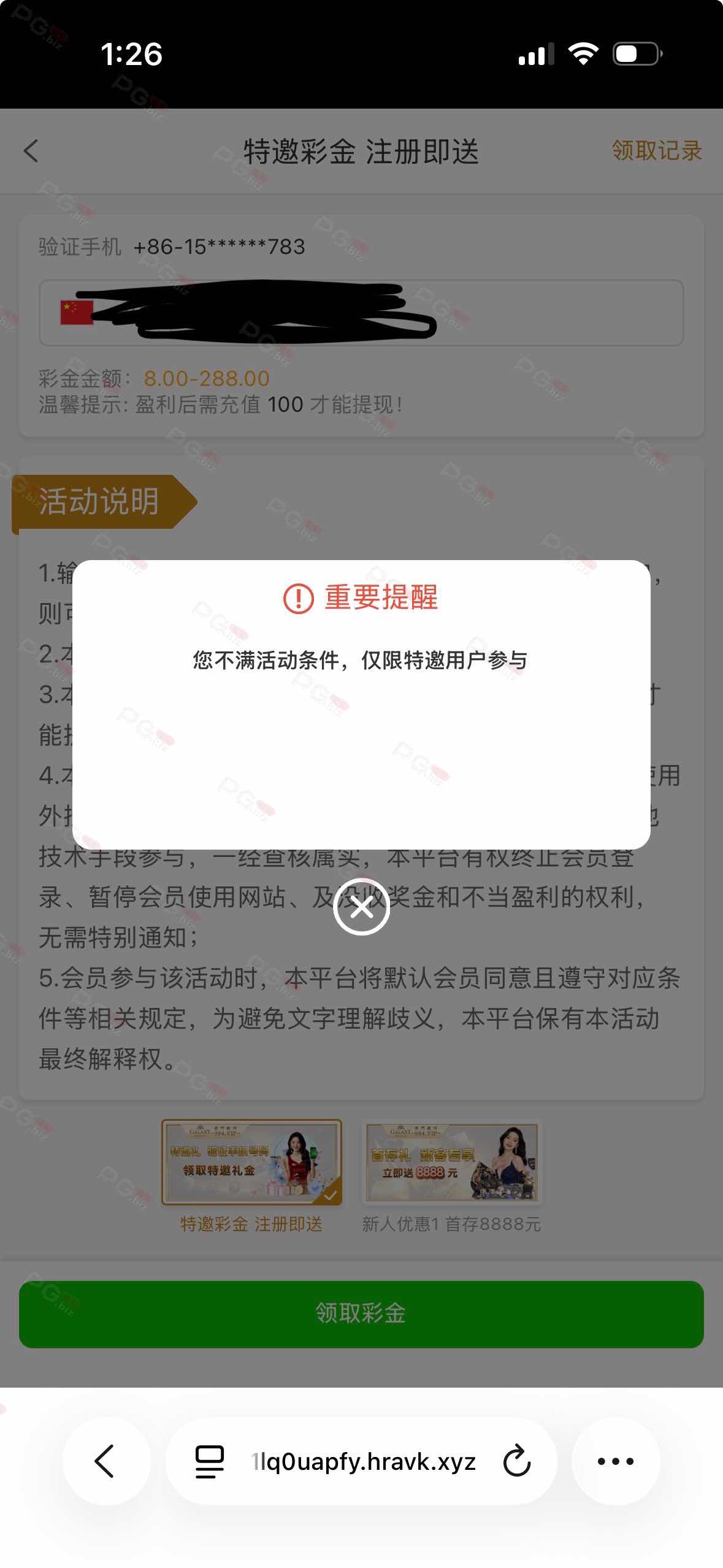Reload the page in the browser

click(x=516, y=1461)
